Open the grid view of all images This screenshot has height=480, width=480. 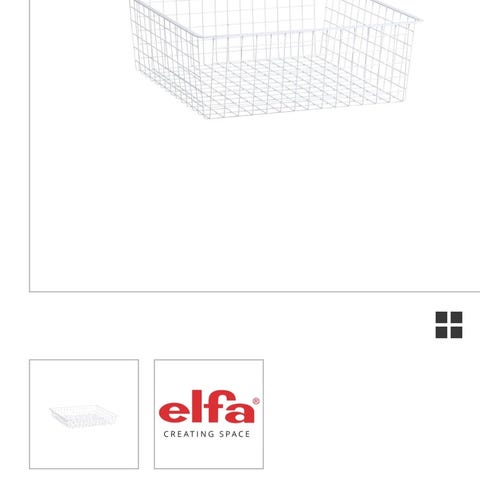(449, 325)
